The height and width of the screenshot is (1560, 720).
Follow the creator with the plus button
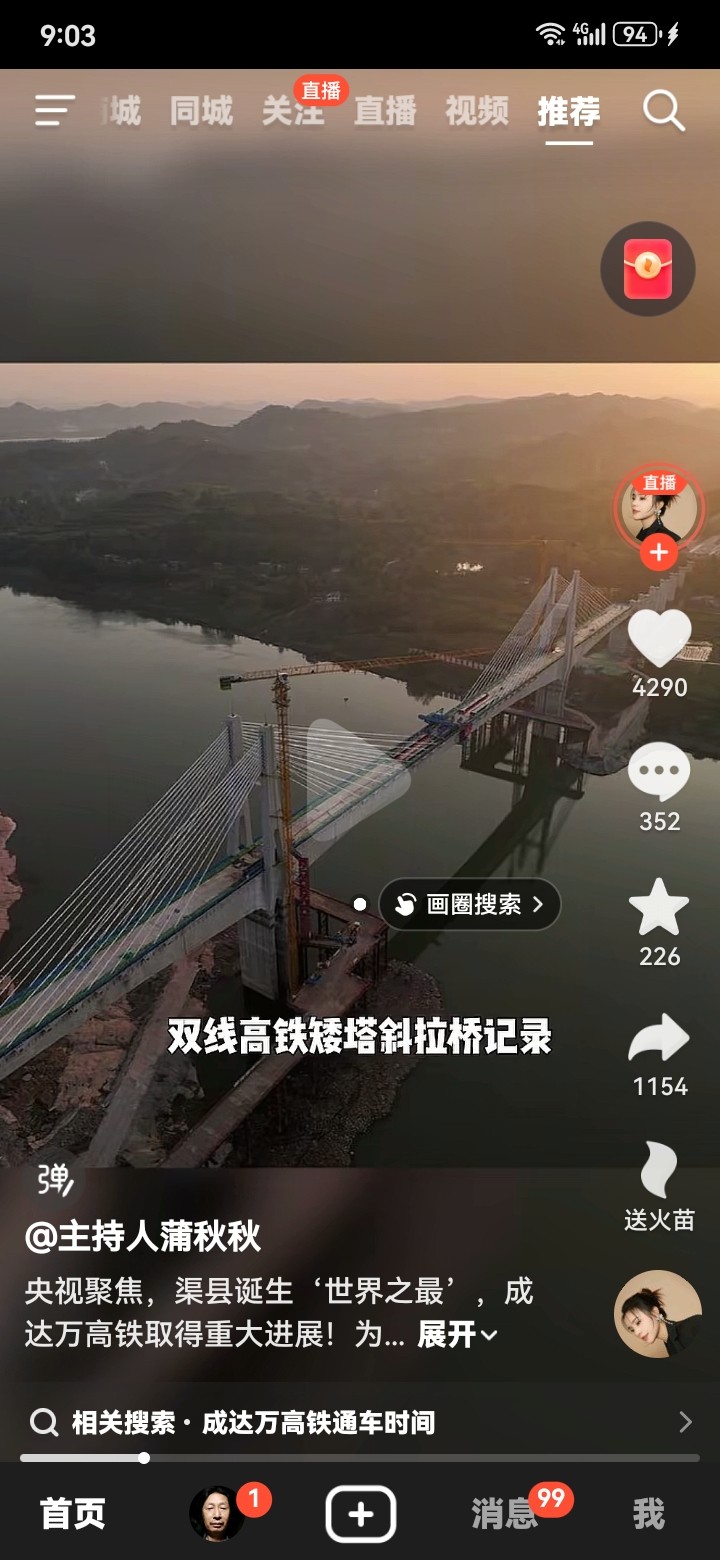pyautogui.click(x=658, y=552)
